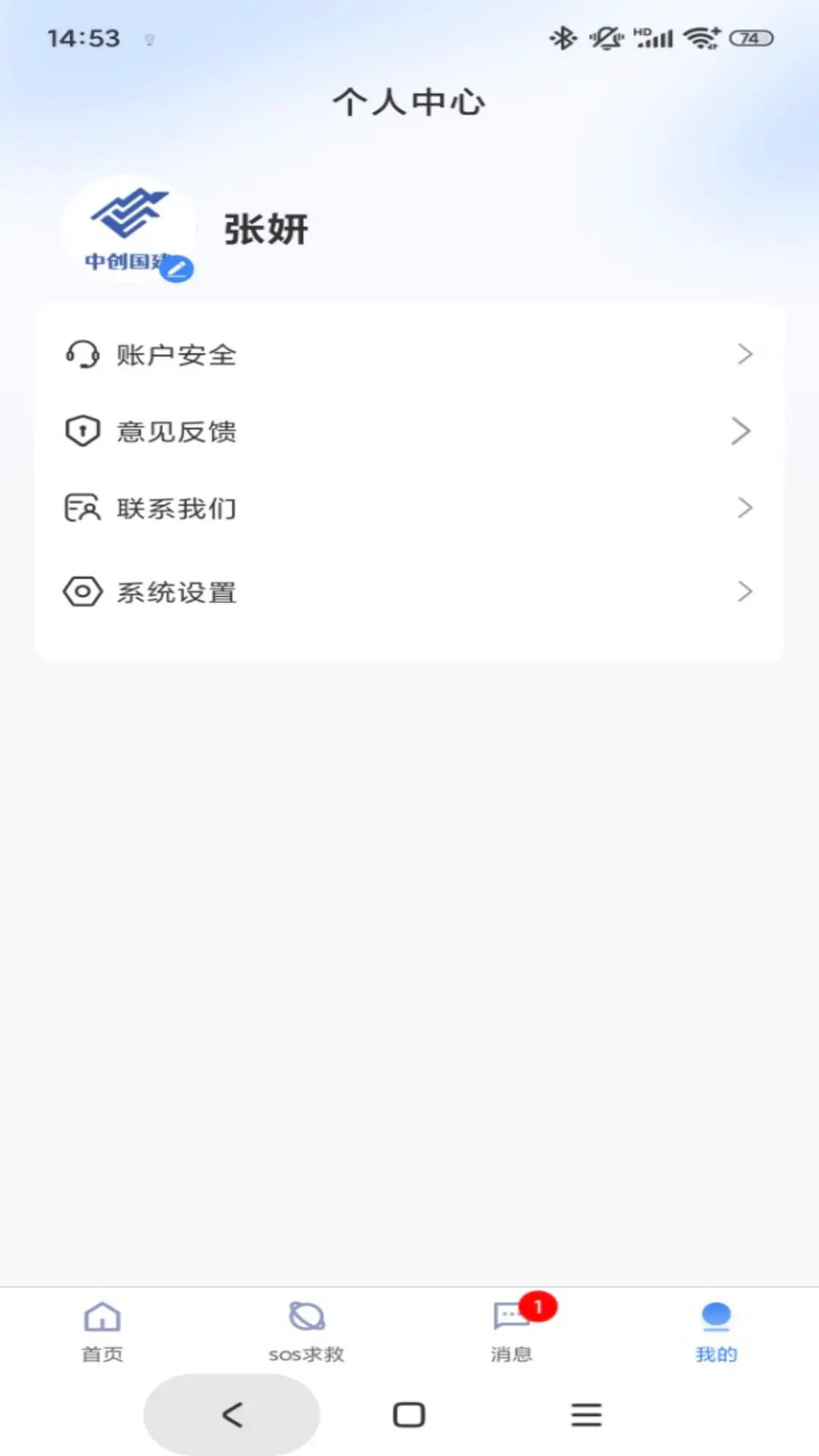Expand the 系统设置 row chevron

[744, 591]
